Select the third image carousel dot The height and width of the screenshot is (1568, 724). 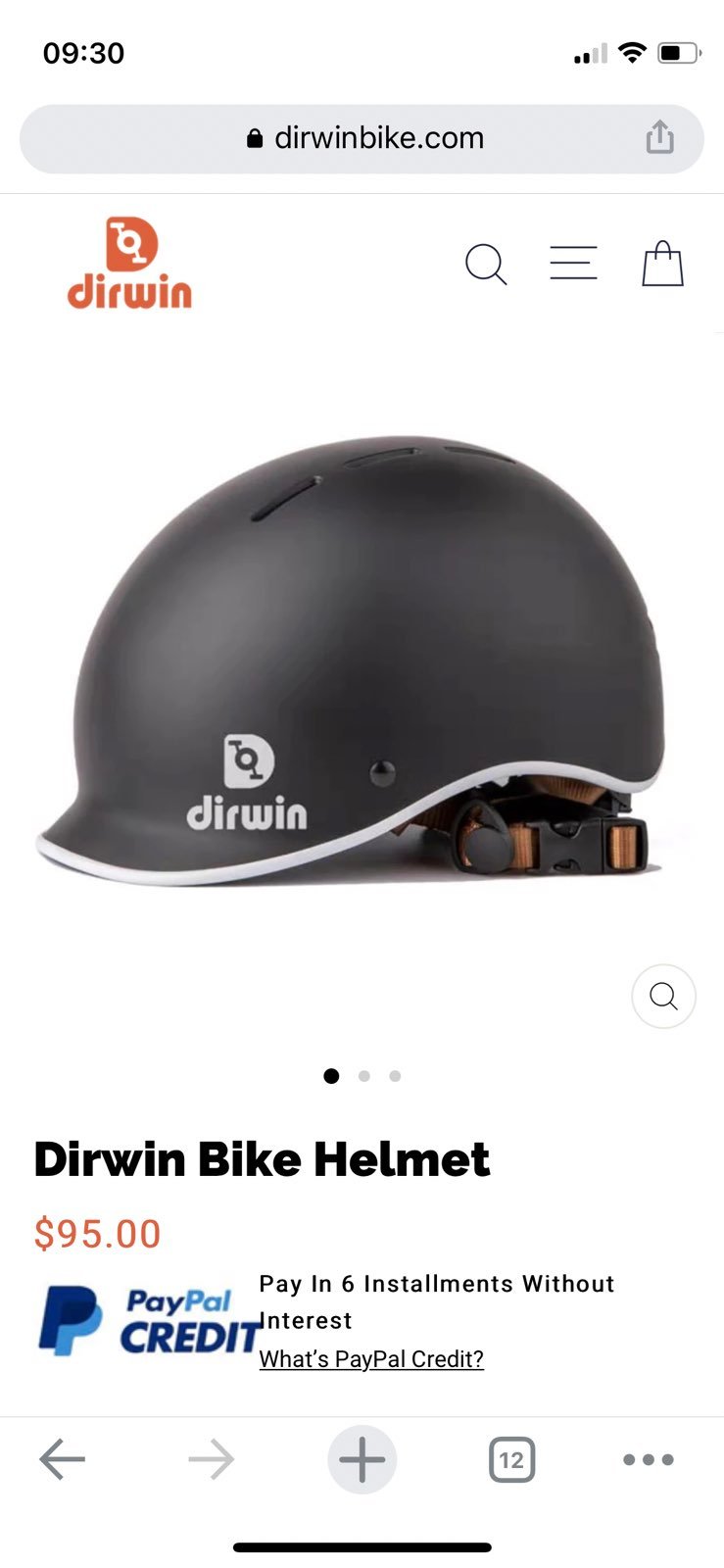point(395,1076)
